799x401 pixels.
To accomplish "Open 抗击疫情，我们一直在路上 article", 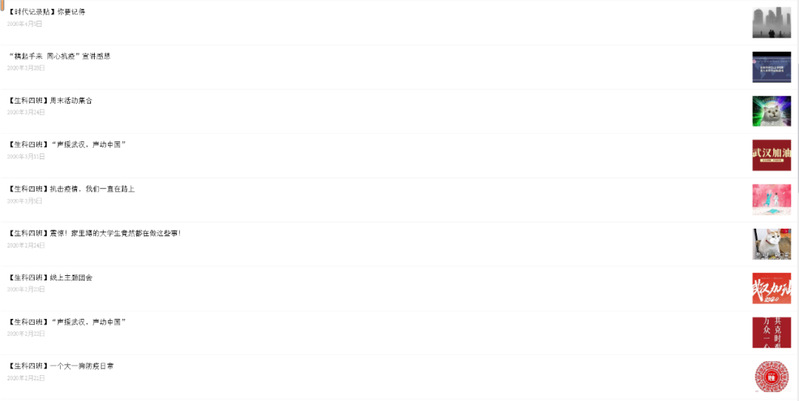I will 71,188.
